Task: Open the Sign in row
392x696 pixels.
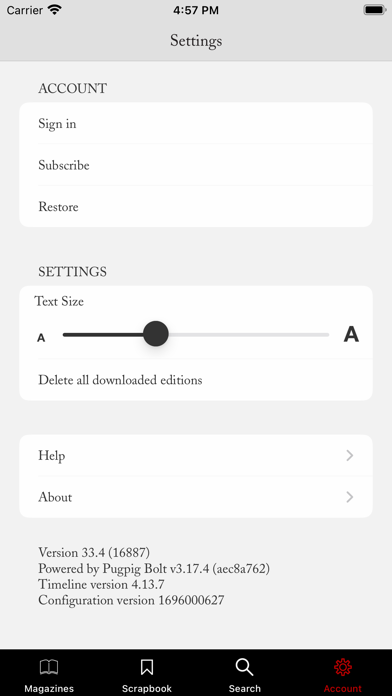Action: click(x=196, y=123)
